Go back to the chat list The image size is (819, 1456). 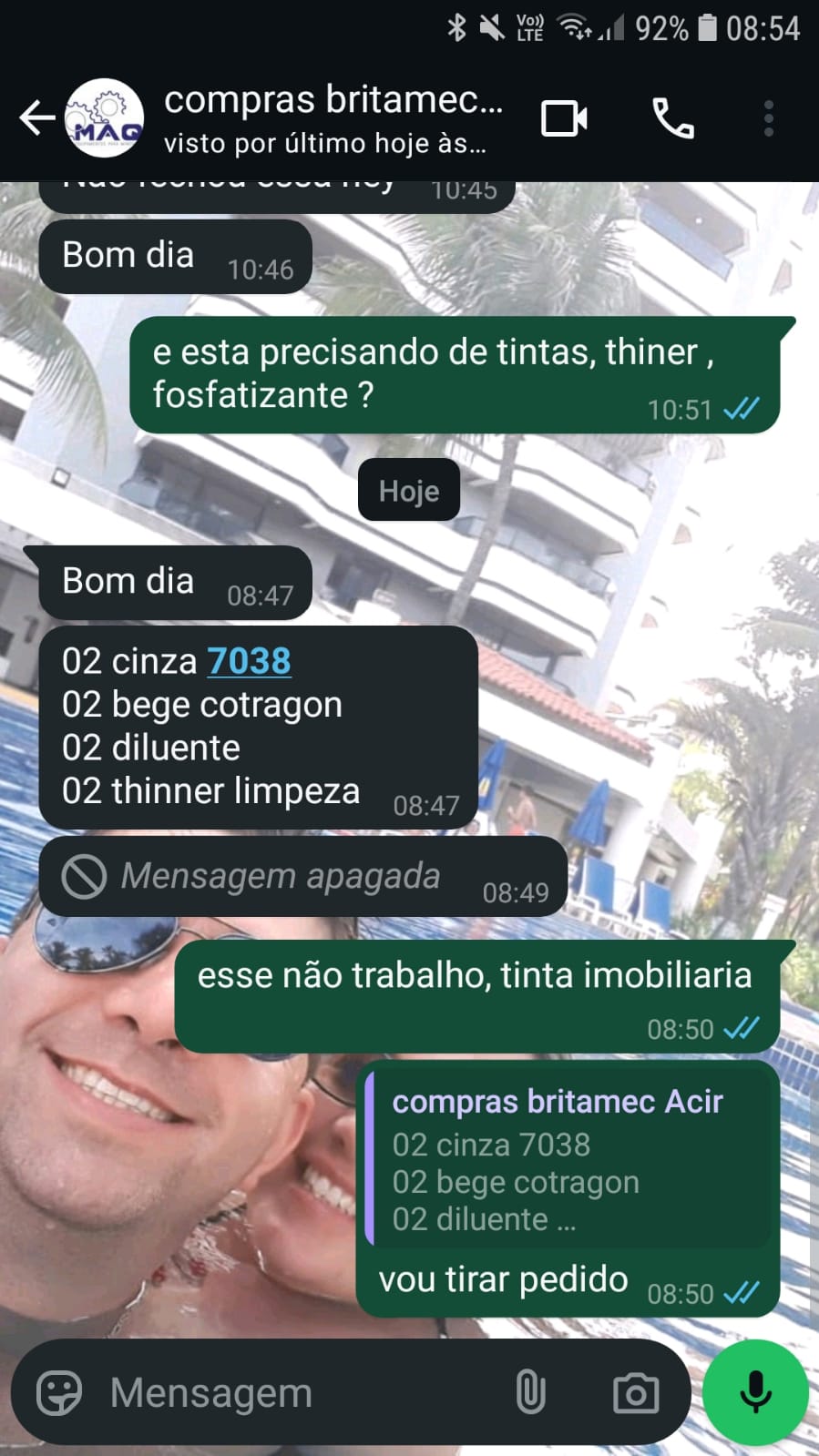click(x=36, y=118)
